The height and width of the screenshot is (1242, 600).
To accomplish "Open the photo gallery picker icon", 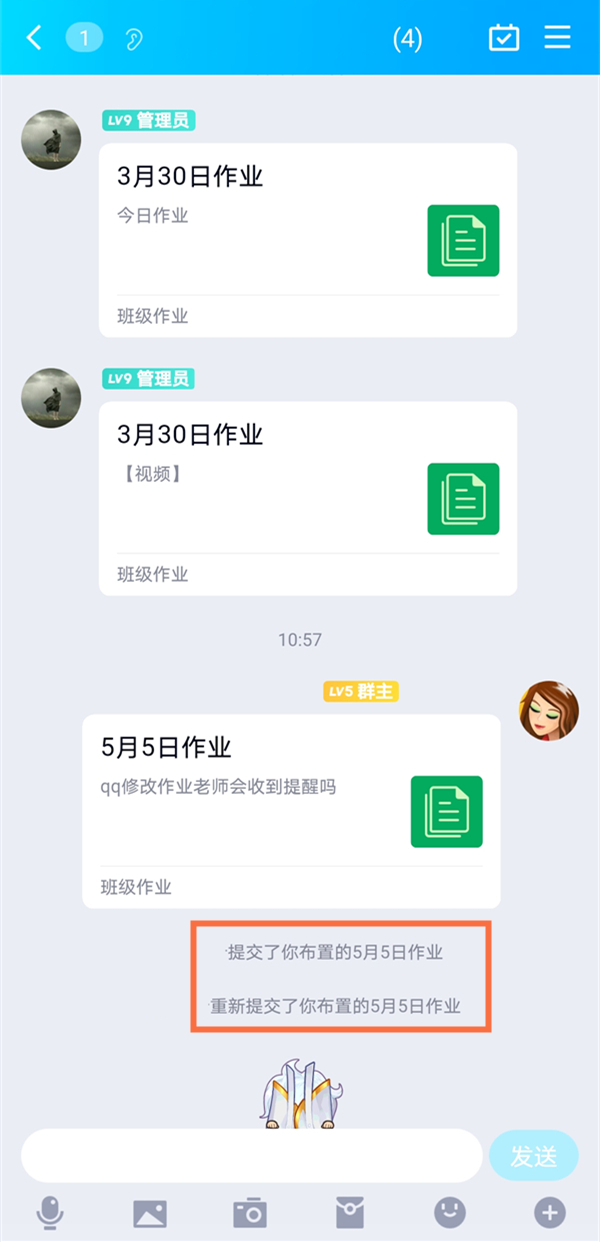I will tap(150, 1213).
